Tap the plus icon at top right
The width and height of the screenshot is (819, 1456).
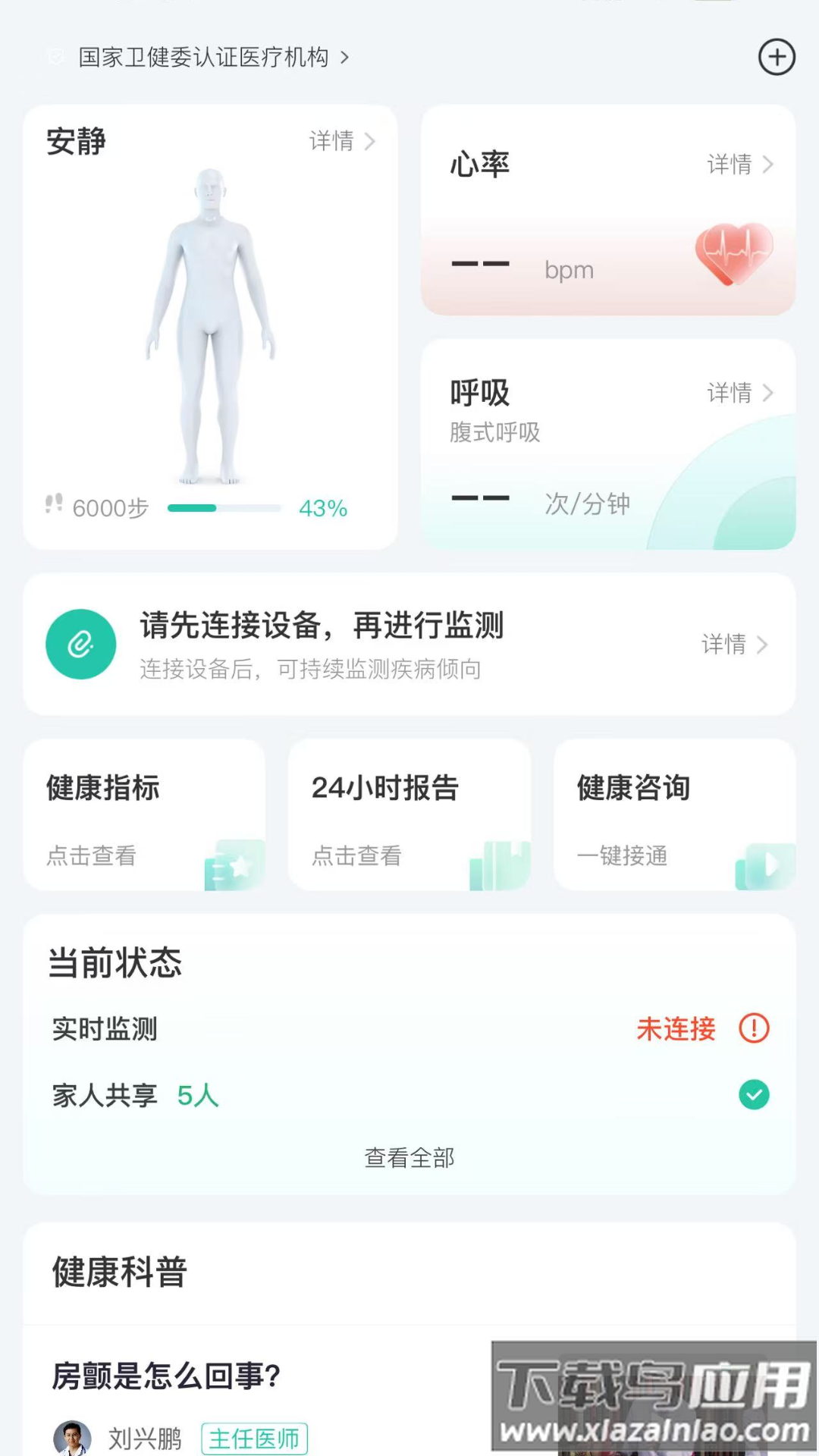click(776, 57)
